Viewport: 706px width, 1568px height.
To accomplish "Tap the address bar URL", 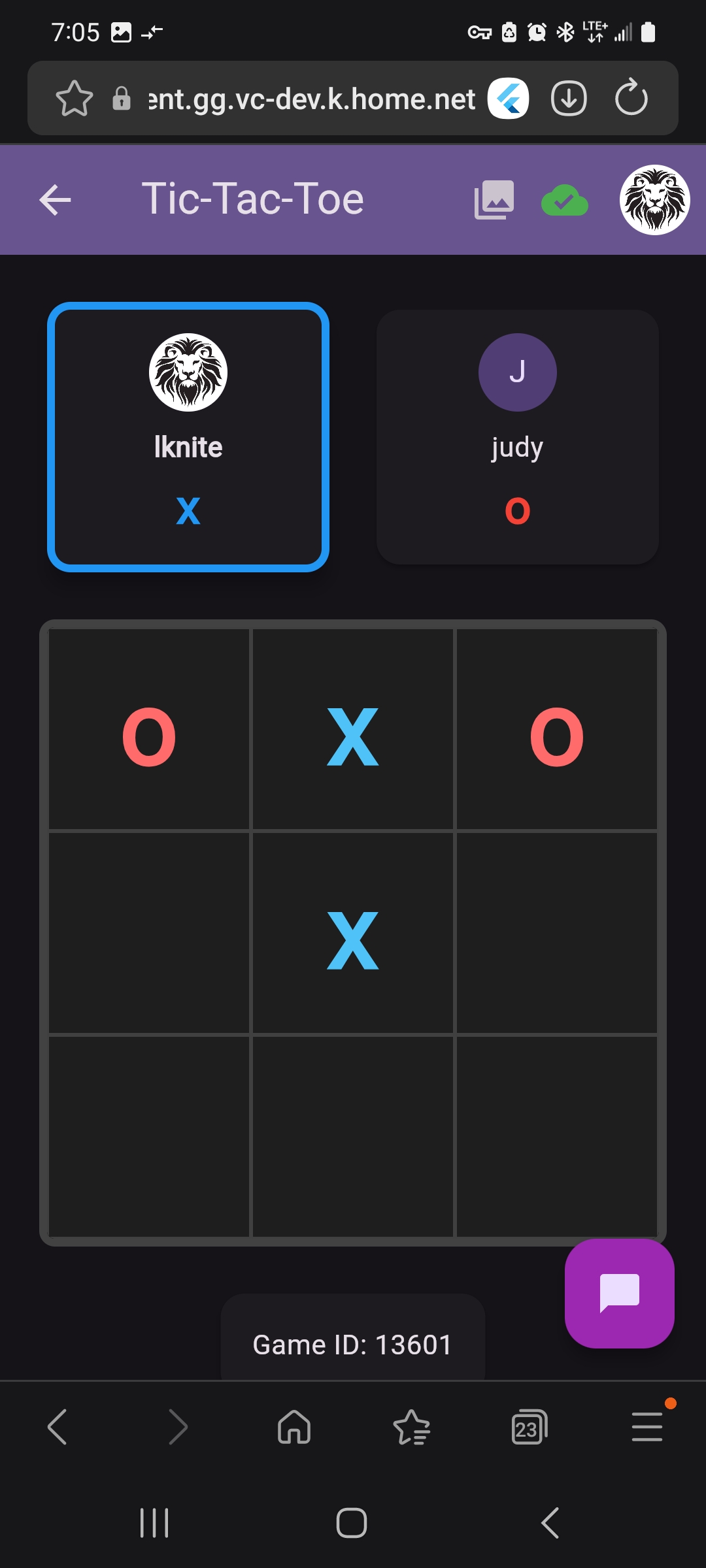I will click(311, 99).
